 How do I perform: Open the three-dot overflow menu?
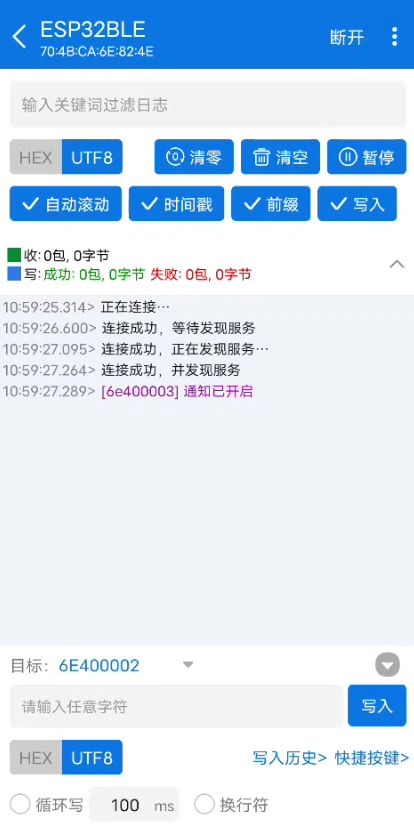pyautogui.click(x=394, y=37)
